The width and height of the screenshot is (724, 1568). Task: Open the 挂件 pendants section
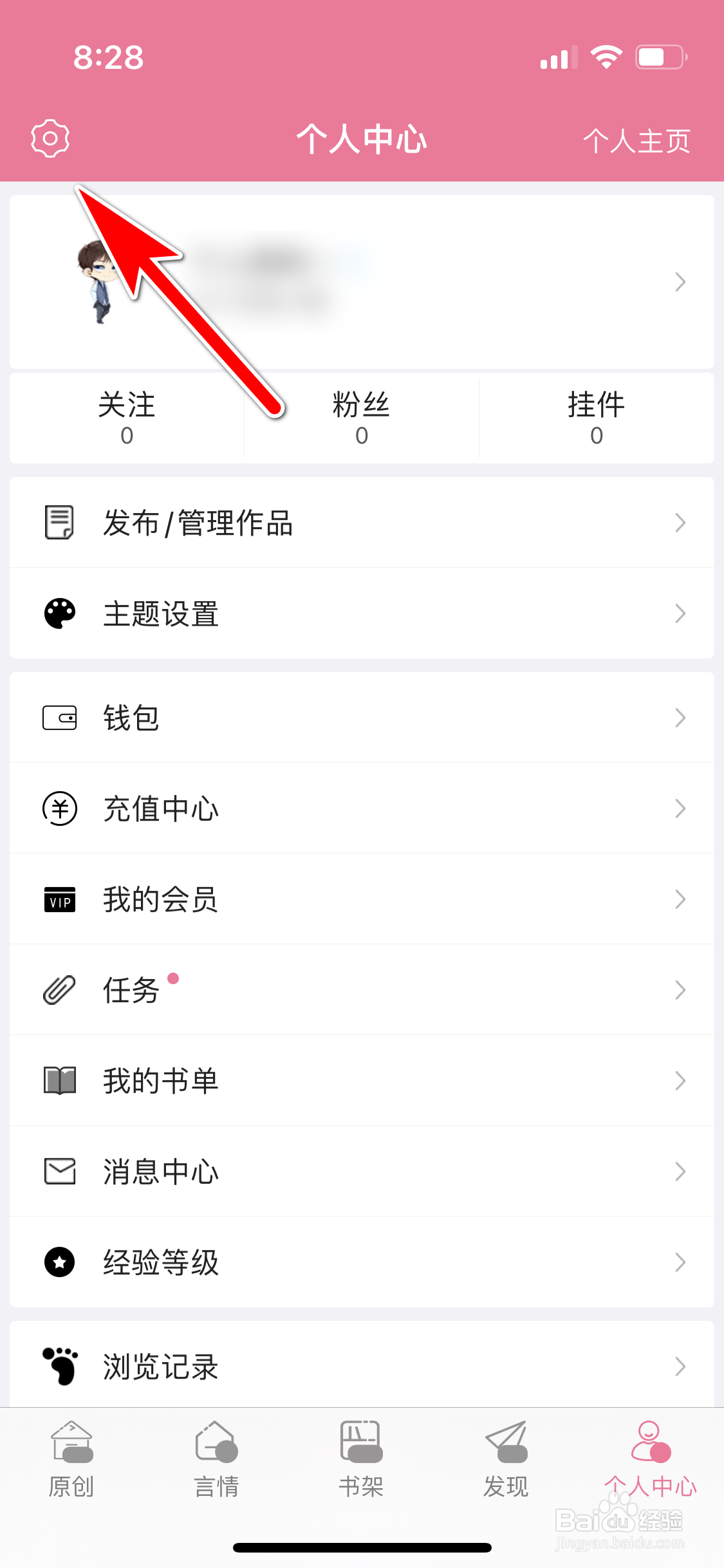597,418
